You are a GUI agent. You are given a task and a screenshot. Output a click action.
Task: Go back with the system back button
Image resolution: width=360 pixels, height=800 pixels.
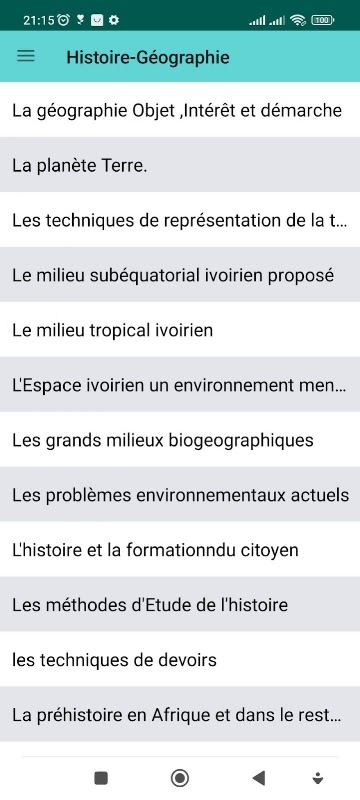click(259, 778)
